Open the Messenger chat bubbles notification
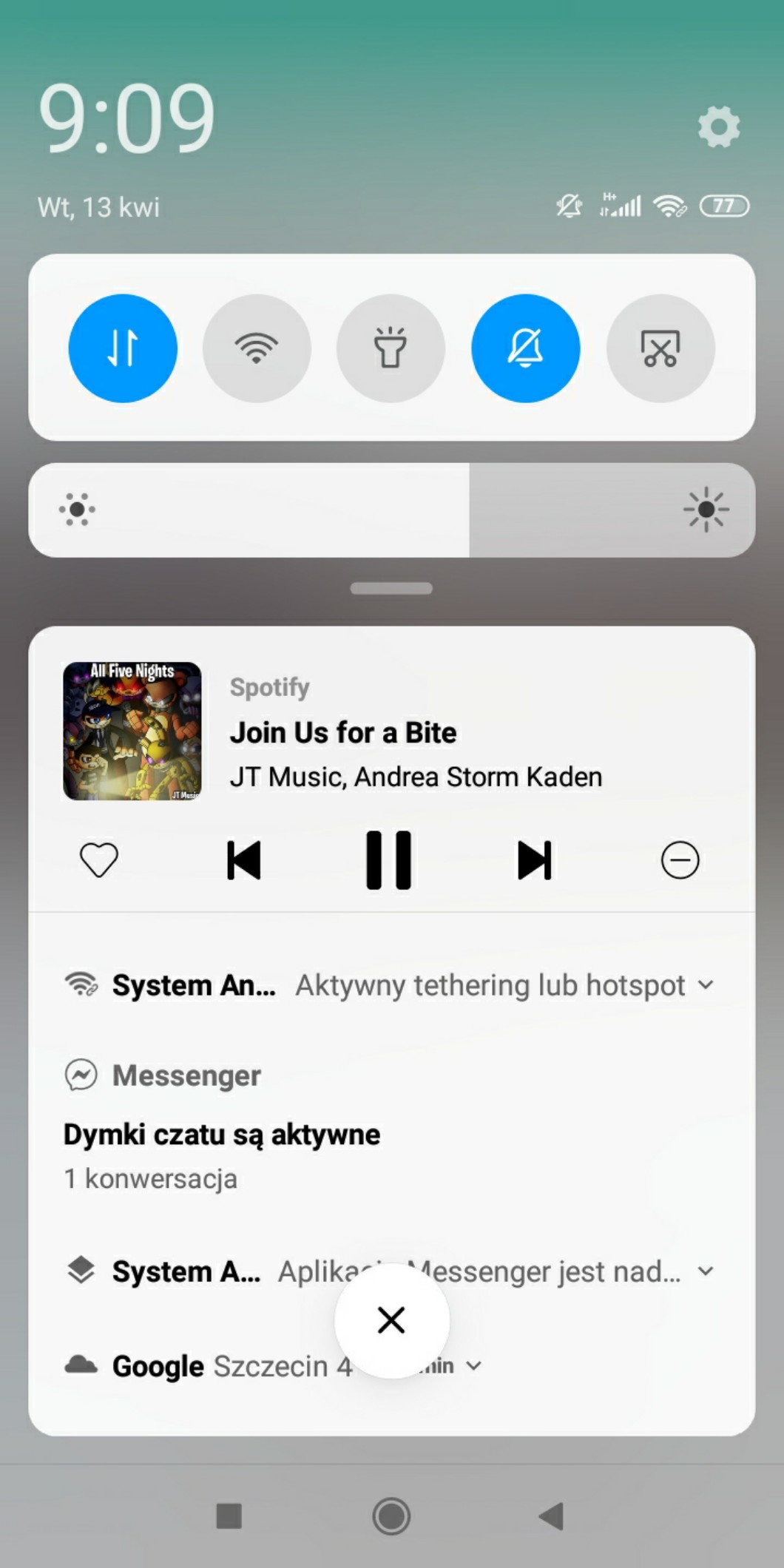Viewport: 784px width, 1568px height. pyautogui.click(x=222, y=1135)
